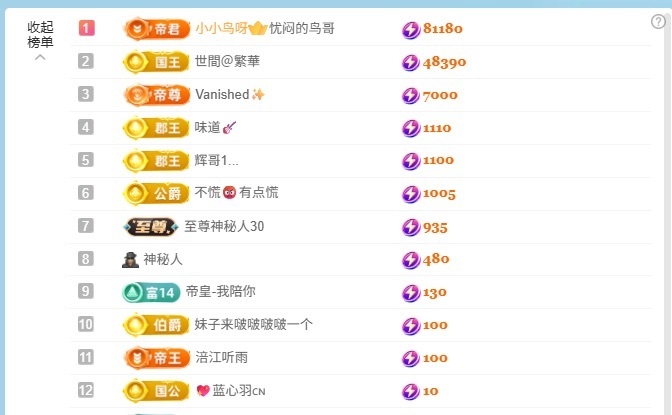View rank 6 user 不慌有点慌
672x415 pixels.
237,194
